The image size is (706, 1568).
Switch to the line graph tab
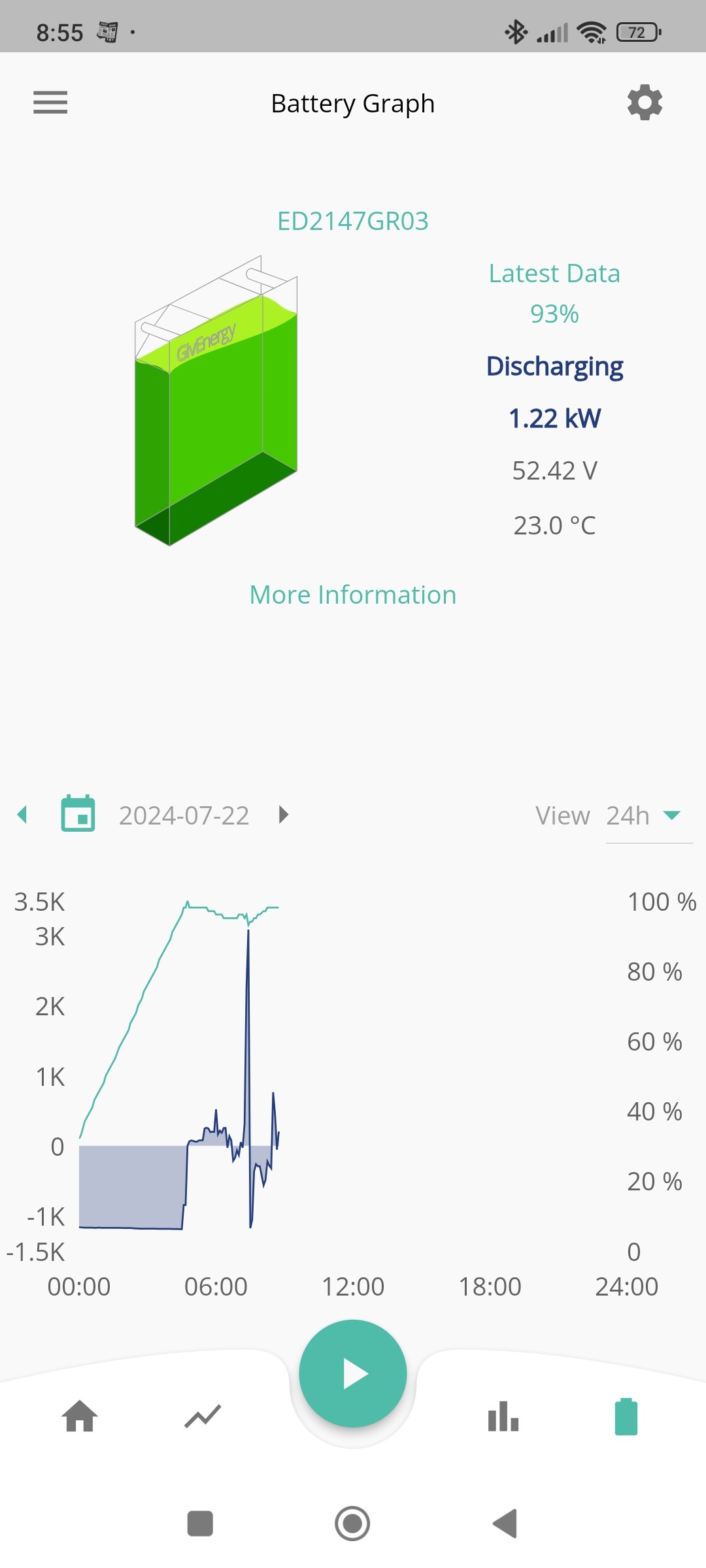point(203,1416)
